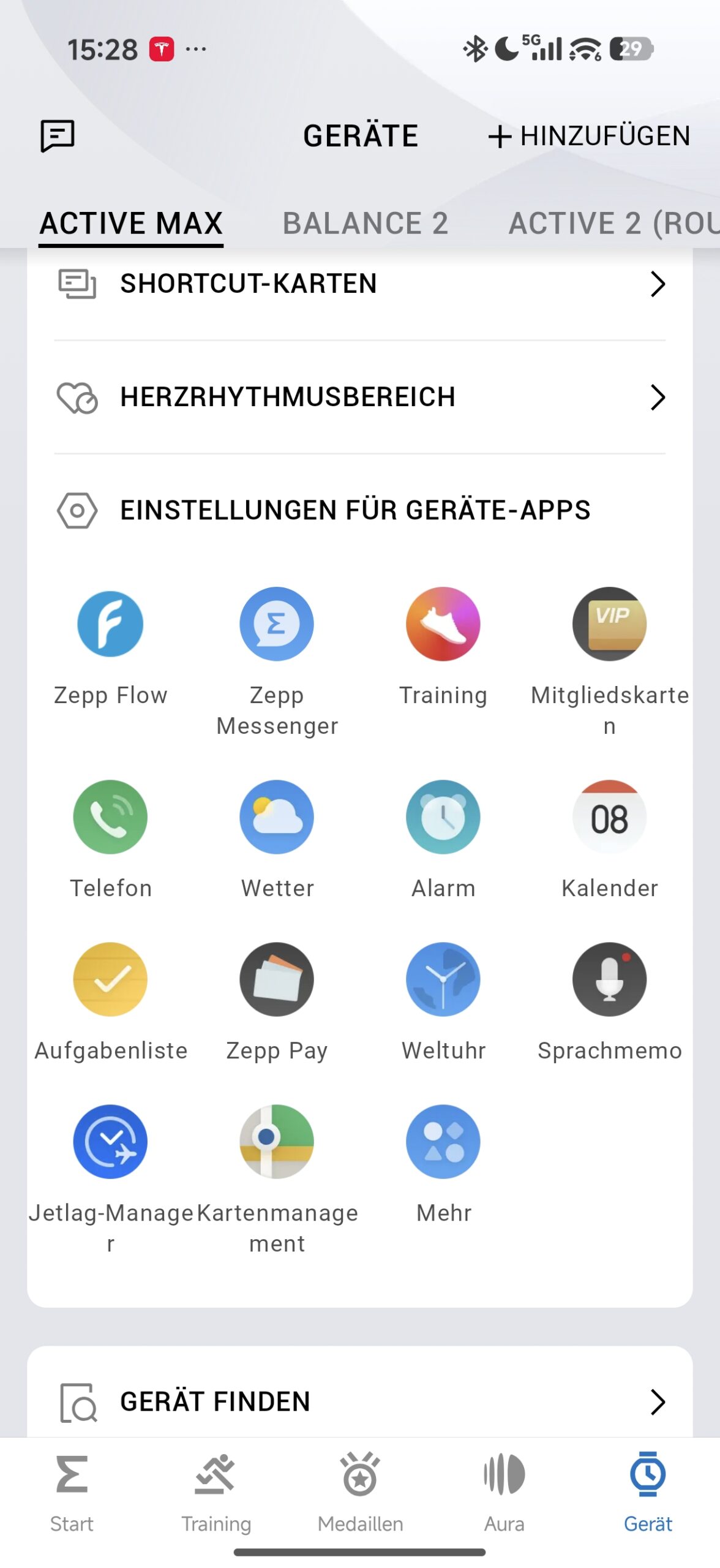
Task: Open Shortcut-Karten settings
Action: [360, 284]
